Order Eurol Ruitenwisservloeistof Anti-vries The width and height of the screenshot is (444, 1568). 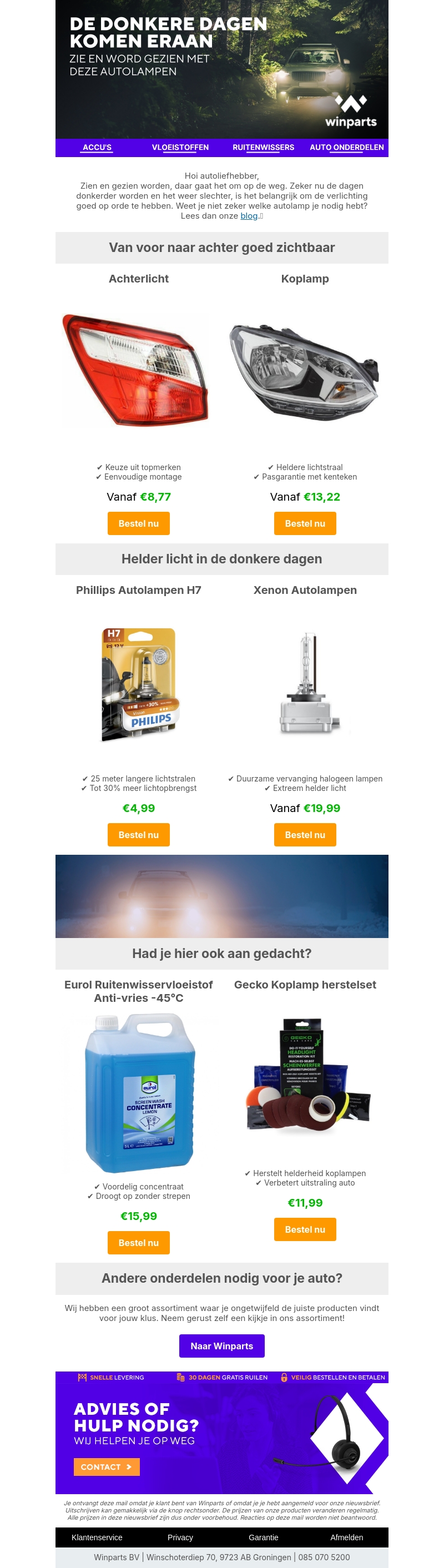[138, 1242]
